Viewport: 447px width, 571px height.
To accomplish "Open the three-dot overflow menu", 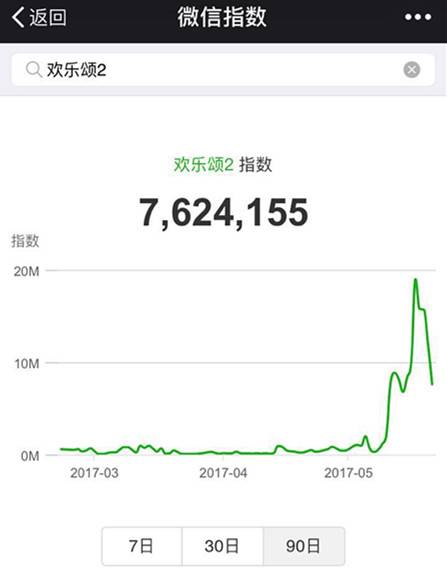I will click(418, 17).
